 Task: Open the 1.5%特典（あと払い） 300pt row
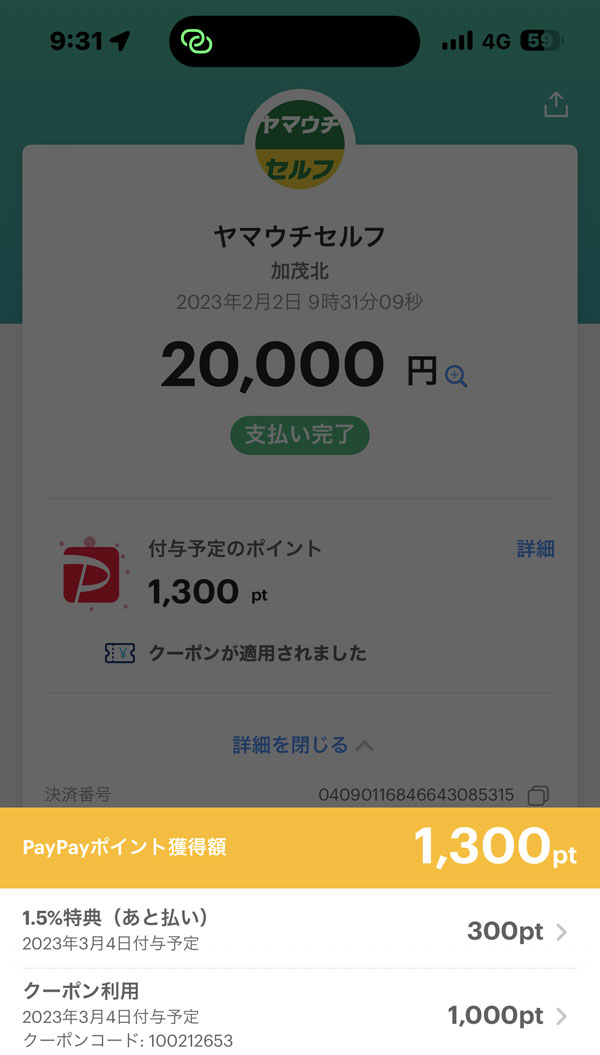tap(299, 931)
